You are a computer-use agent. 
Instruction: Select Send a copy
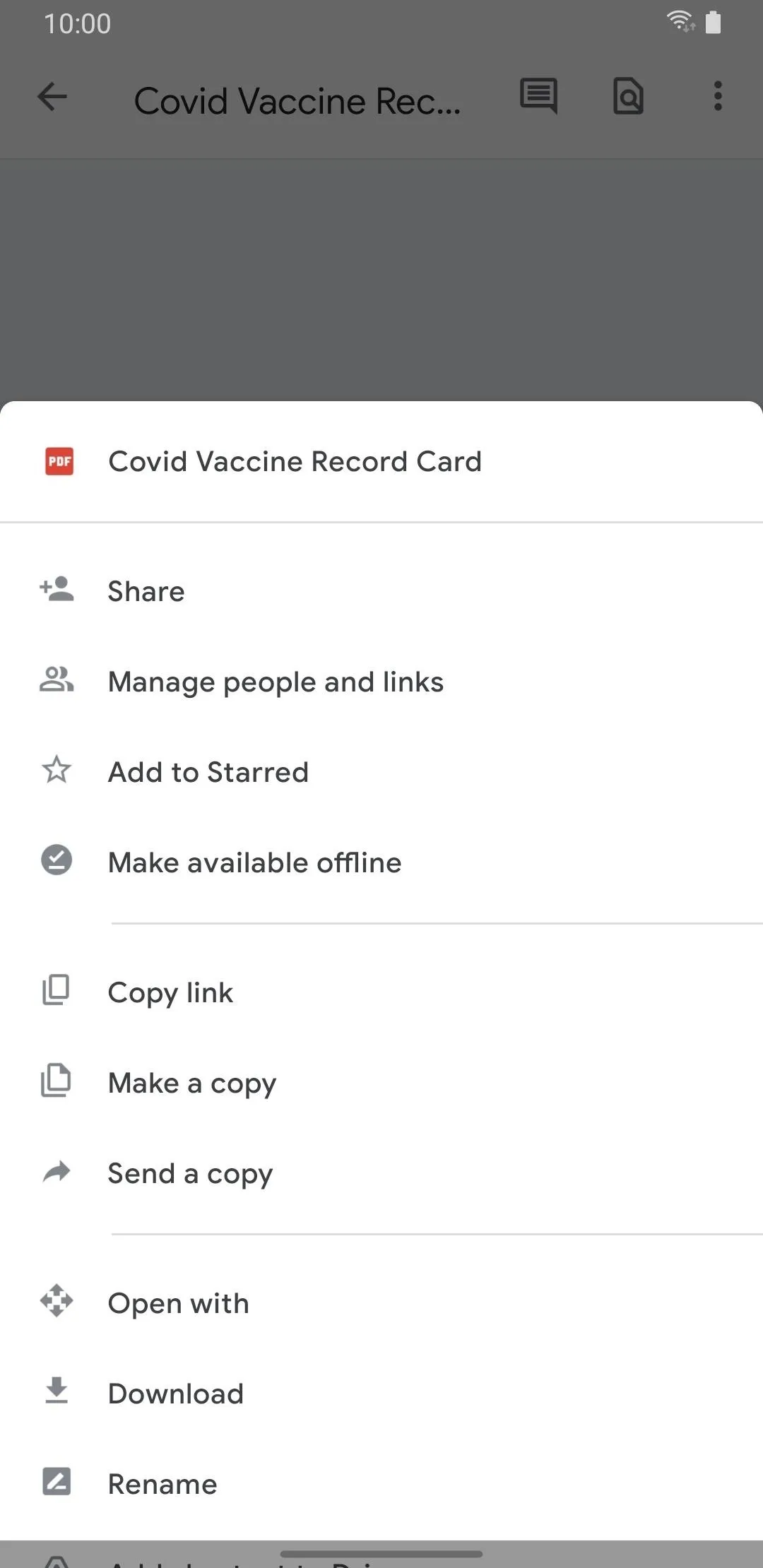(381, 1172)
